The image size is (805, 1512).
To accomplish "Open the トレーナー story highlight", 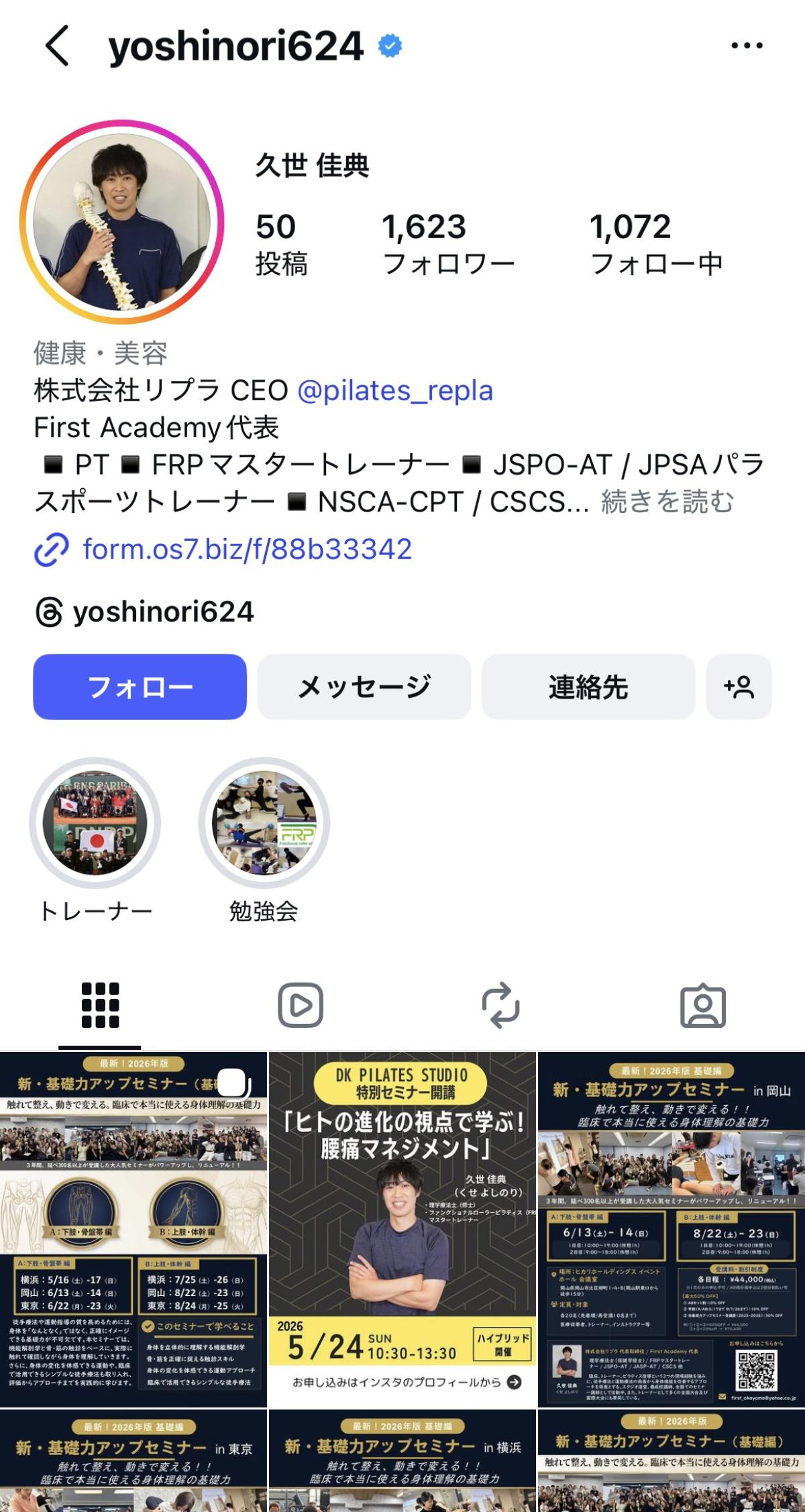I will click(x=95, y=823).
